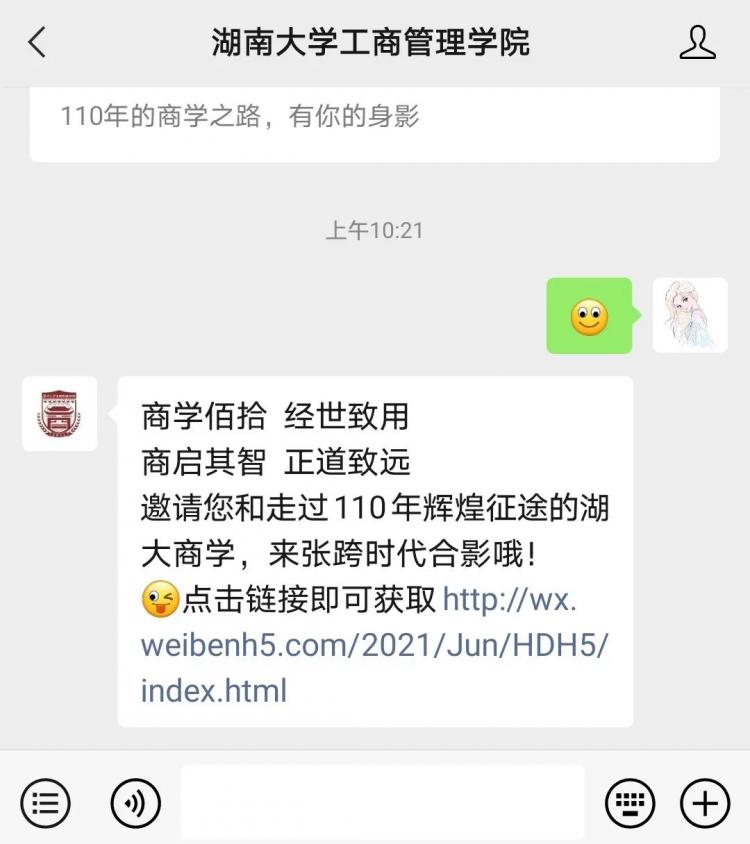Tap the college's red logo avatar
Viewport: 750px width, 844px height.
(x=60, y=414)
